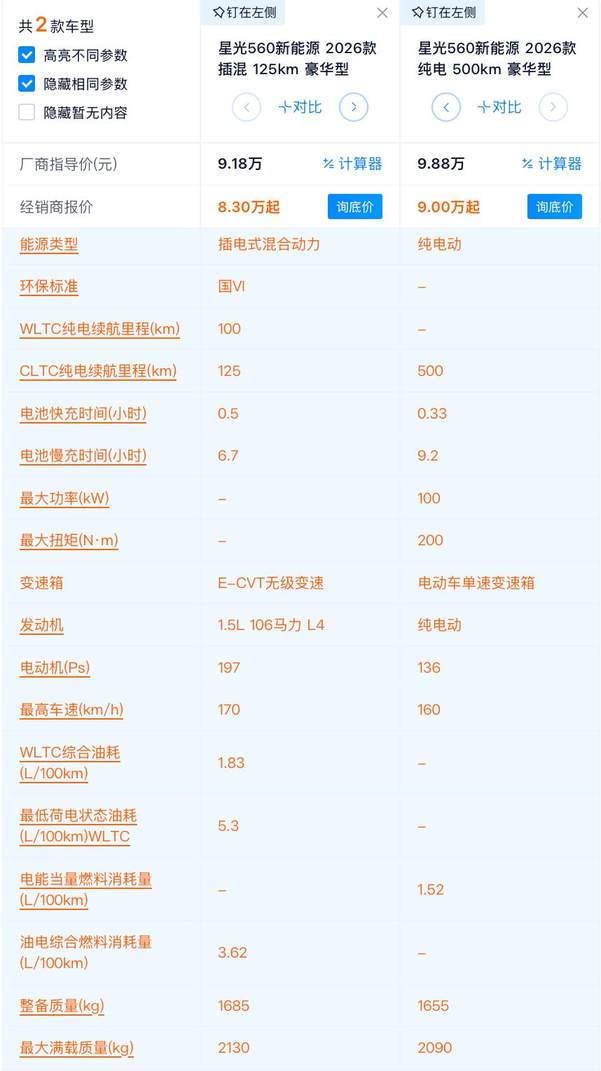This screenshot has width=601, height=1071.
Task: Uncheck the 隐藏相同参数 checkbox
Action: 27,84
